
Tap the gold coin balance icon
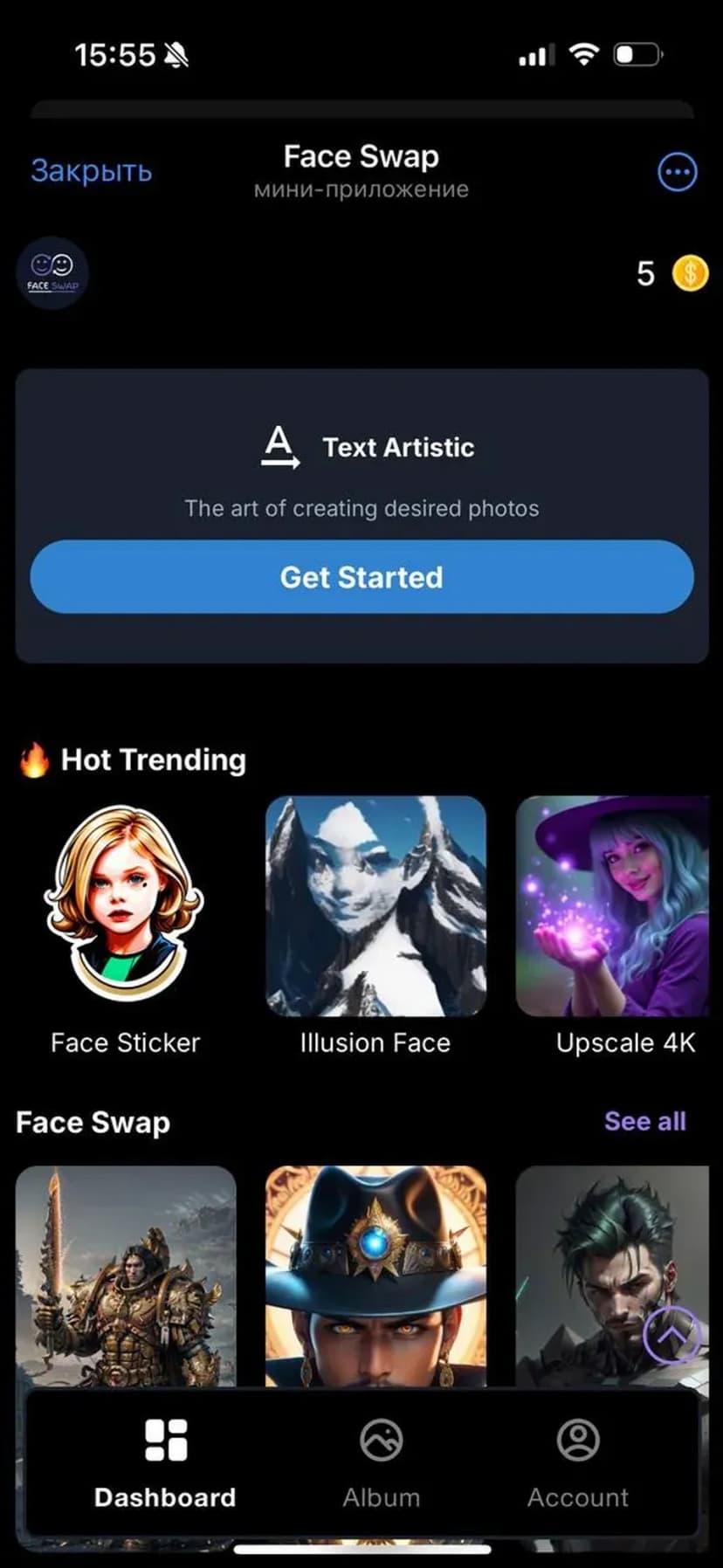(x=690, y=273)
